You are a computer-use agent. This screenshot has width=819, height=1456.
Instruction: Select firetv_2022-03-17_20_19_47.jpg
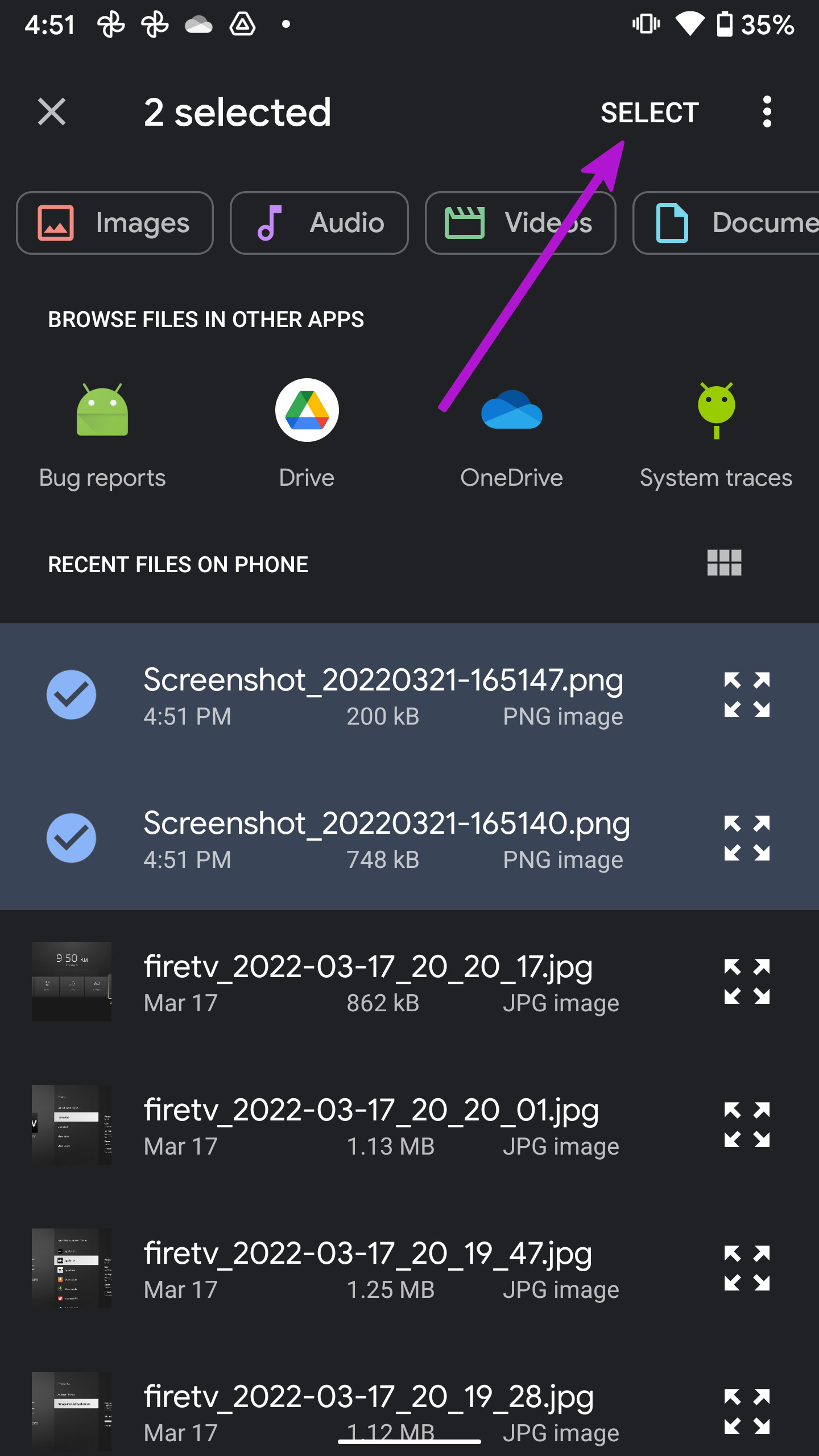pyautogui.click(x=409, y=1268)
